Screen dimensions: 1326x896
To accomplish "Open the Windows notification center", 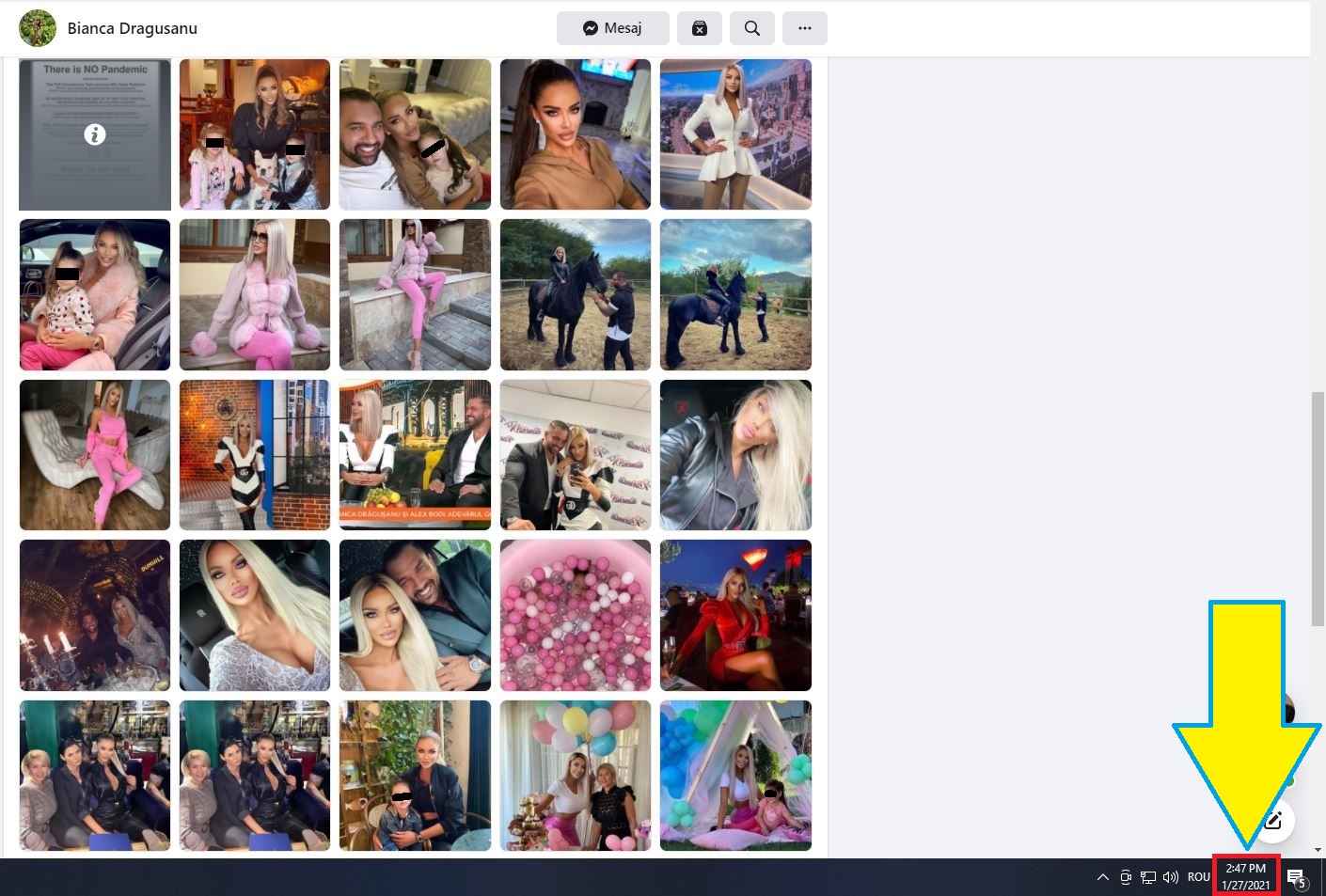I will 1297,878.
